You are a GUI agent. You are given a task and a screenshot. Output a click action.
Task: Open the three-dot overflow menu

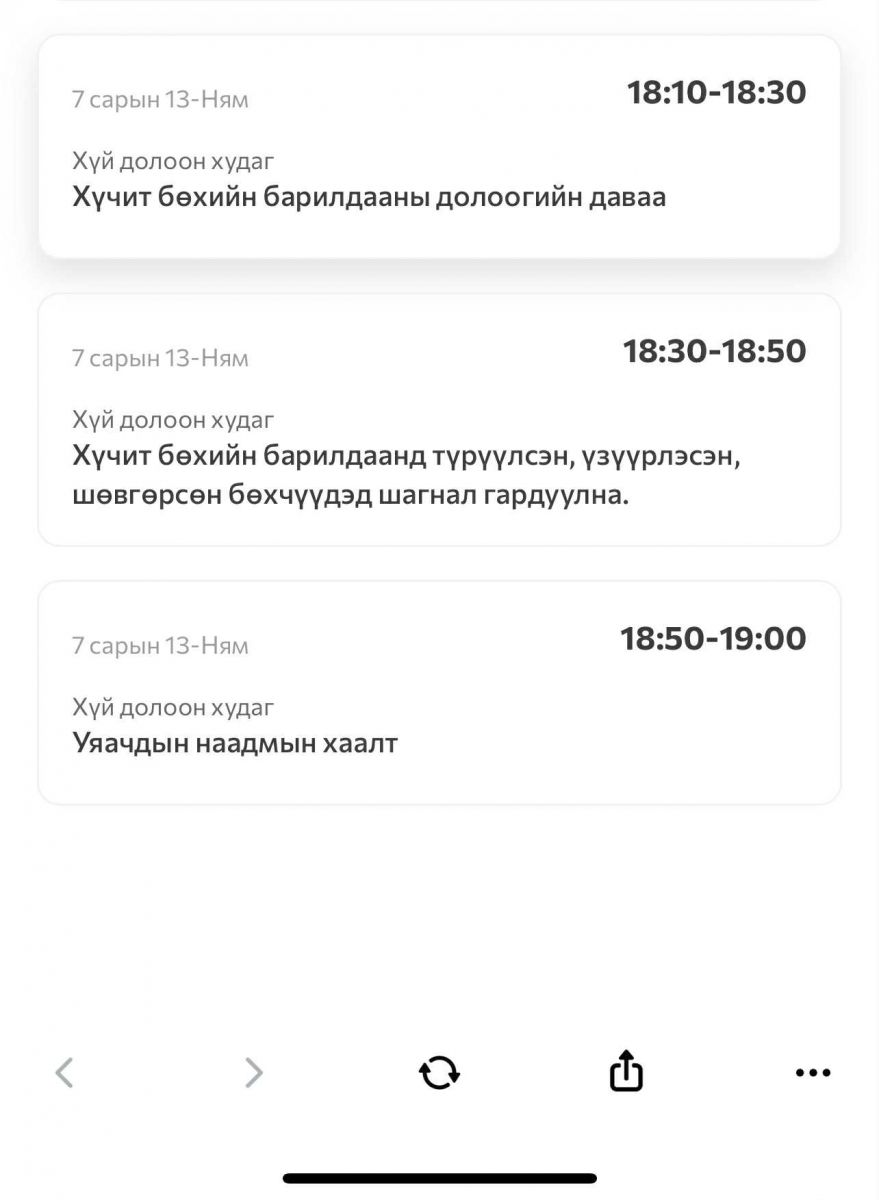tap(813, 1073)
